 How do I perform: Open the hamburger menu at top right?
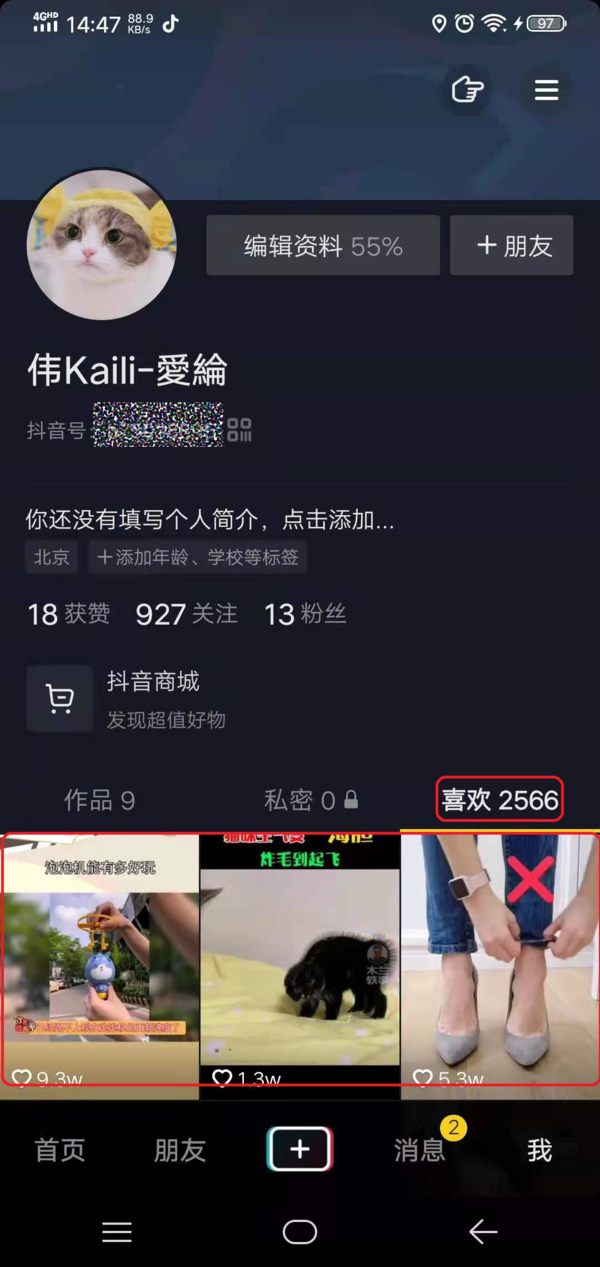[x=546, y=91]
